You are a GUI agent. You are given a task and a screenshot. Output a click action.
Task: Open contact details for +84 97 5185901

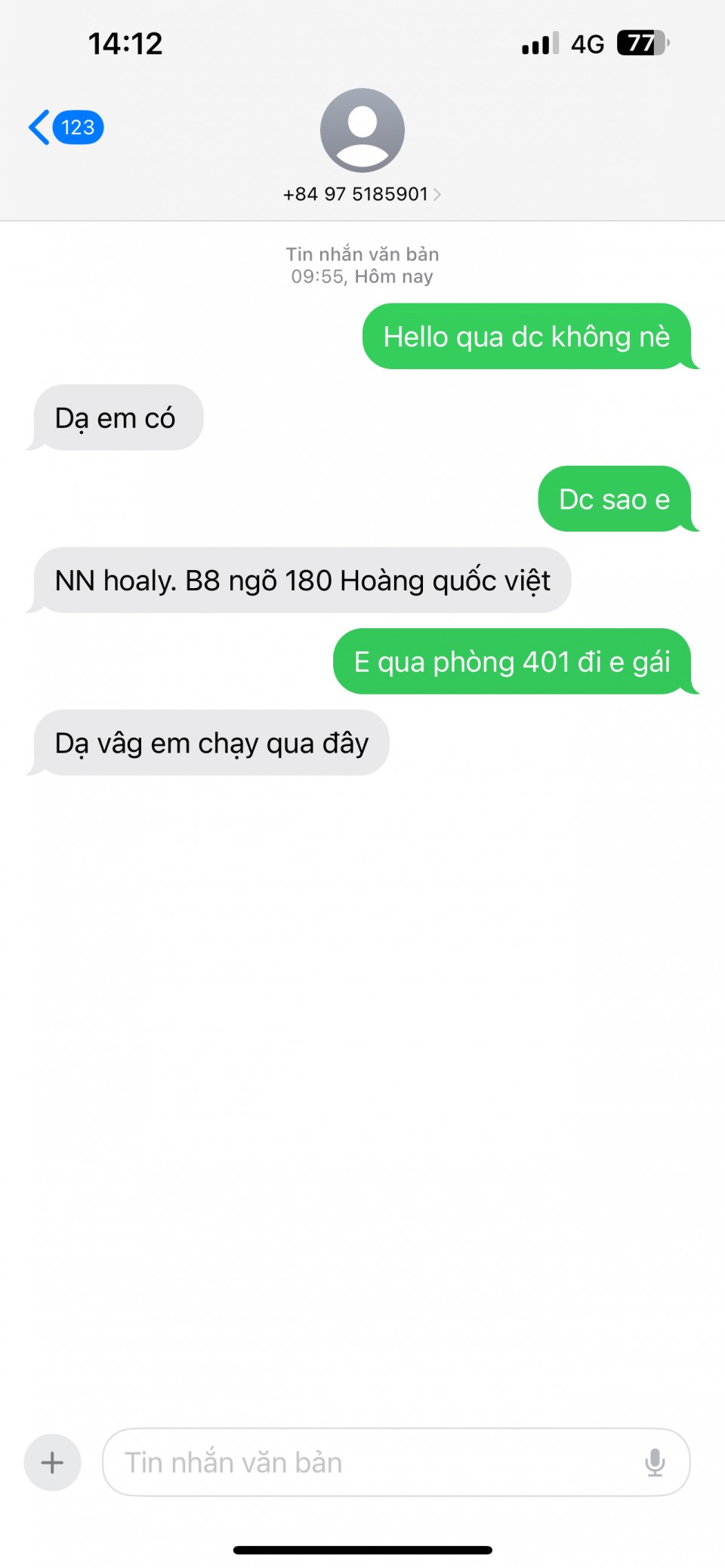tap(362, 194)
